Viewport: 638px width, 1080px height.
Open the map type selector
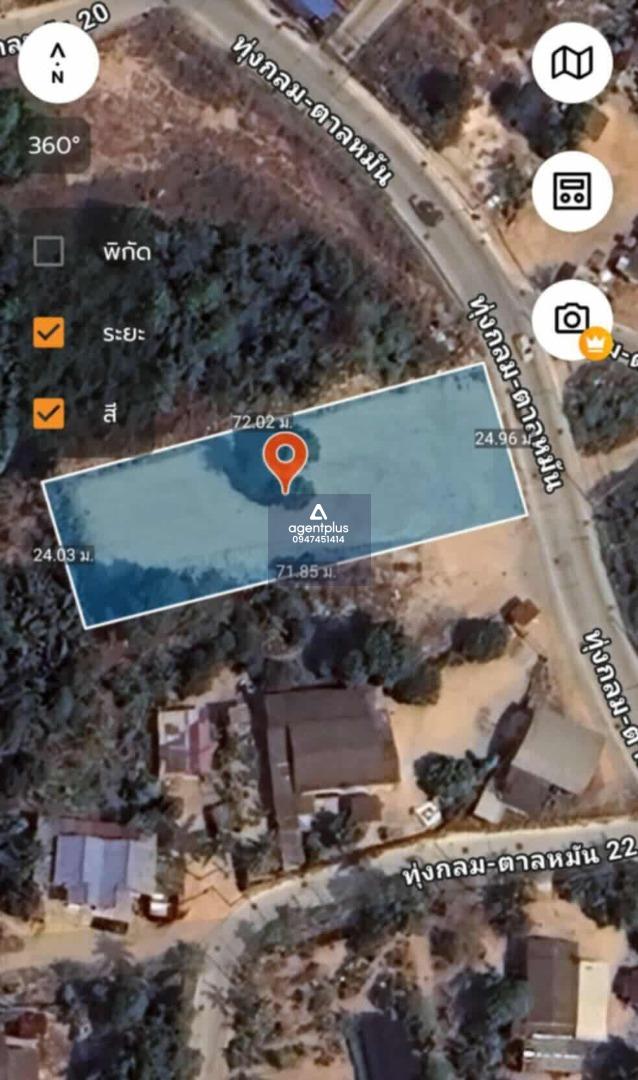point(572,62)
